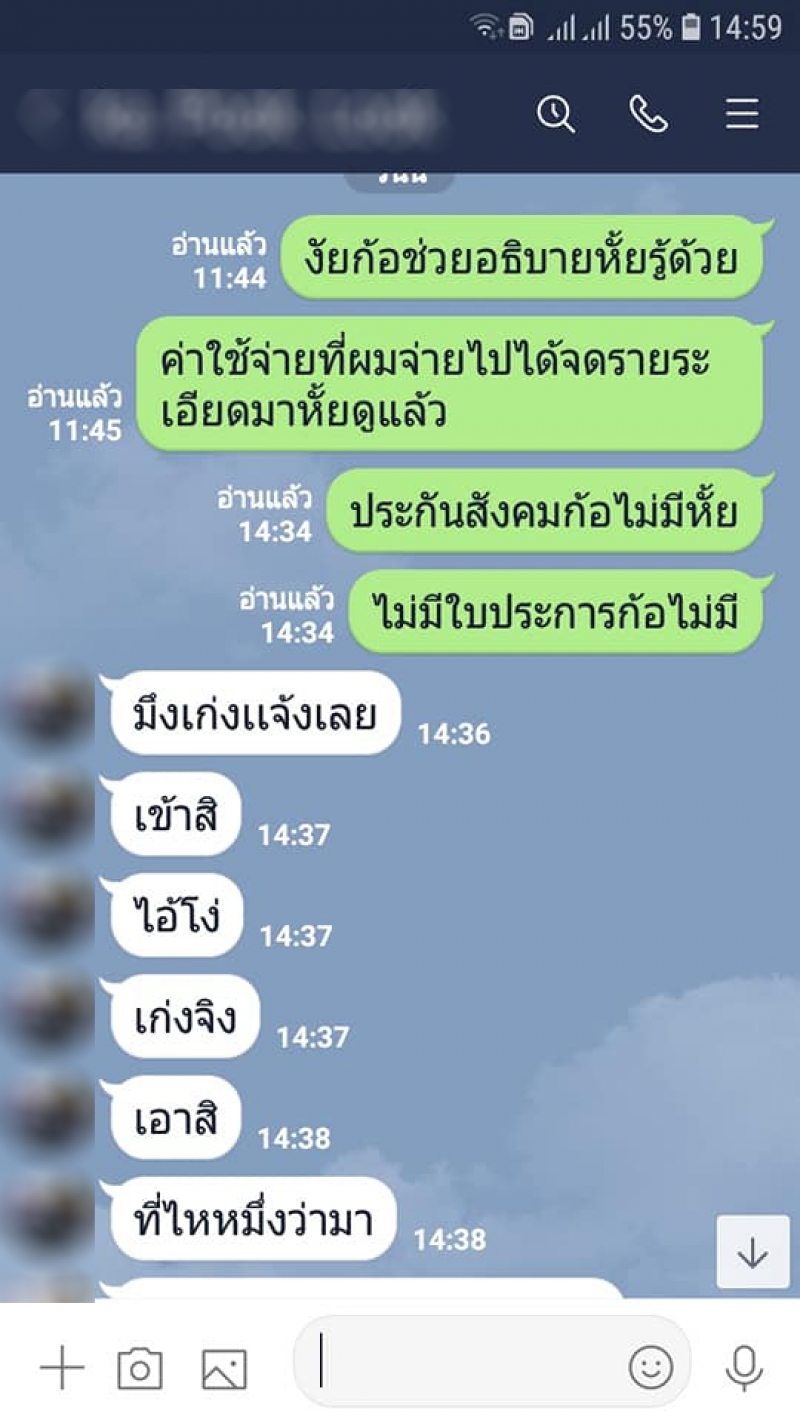Search within this chat conversation

point(555,114)
